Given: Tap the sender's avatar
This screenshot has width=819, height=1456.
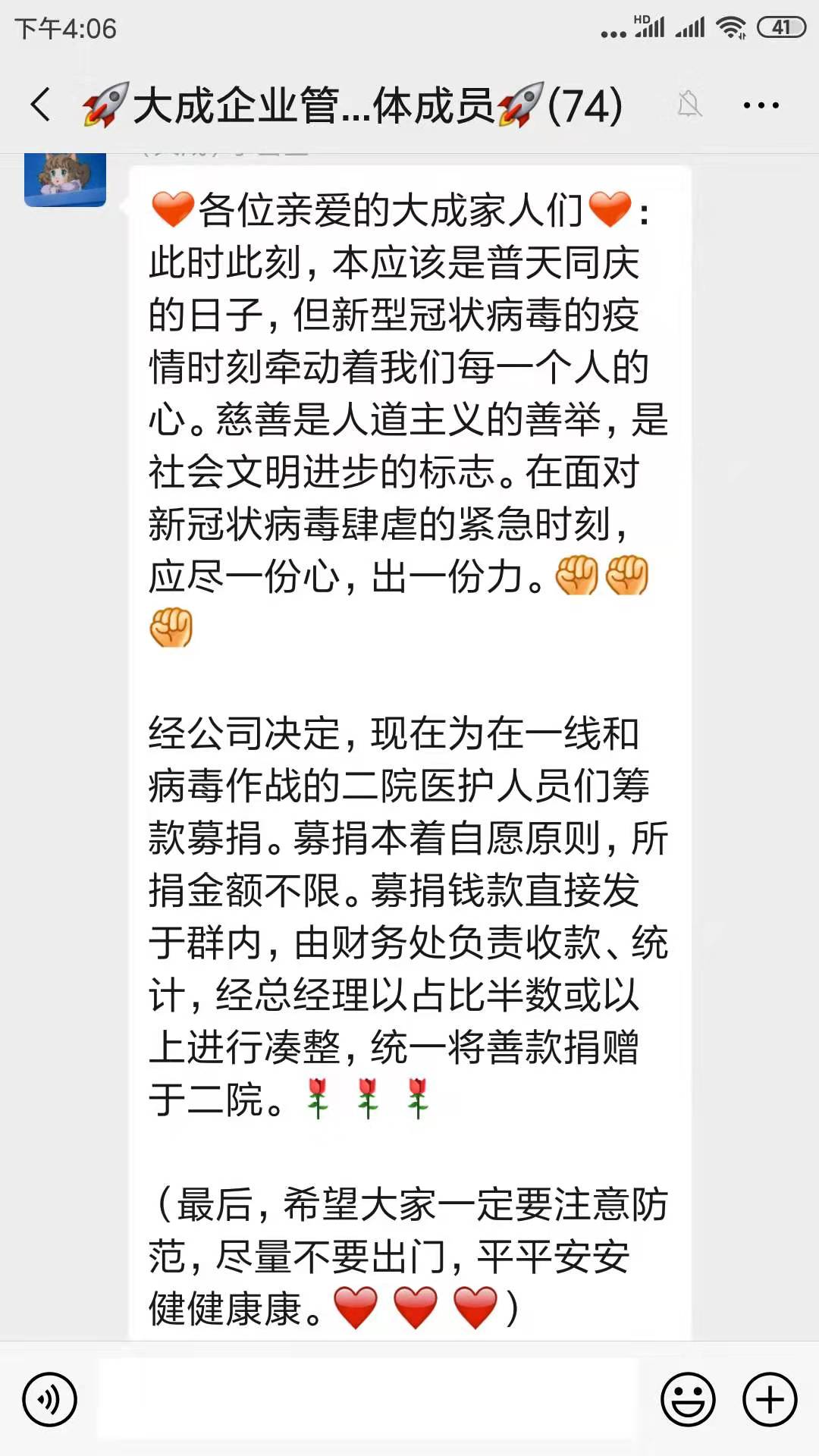Looking at the screenshot, I should [x=65, y=180].
